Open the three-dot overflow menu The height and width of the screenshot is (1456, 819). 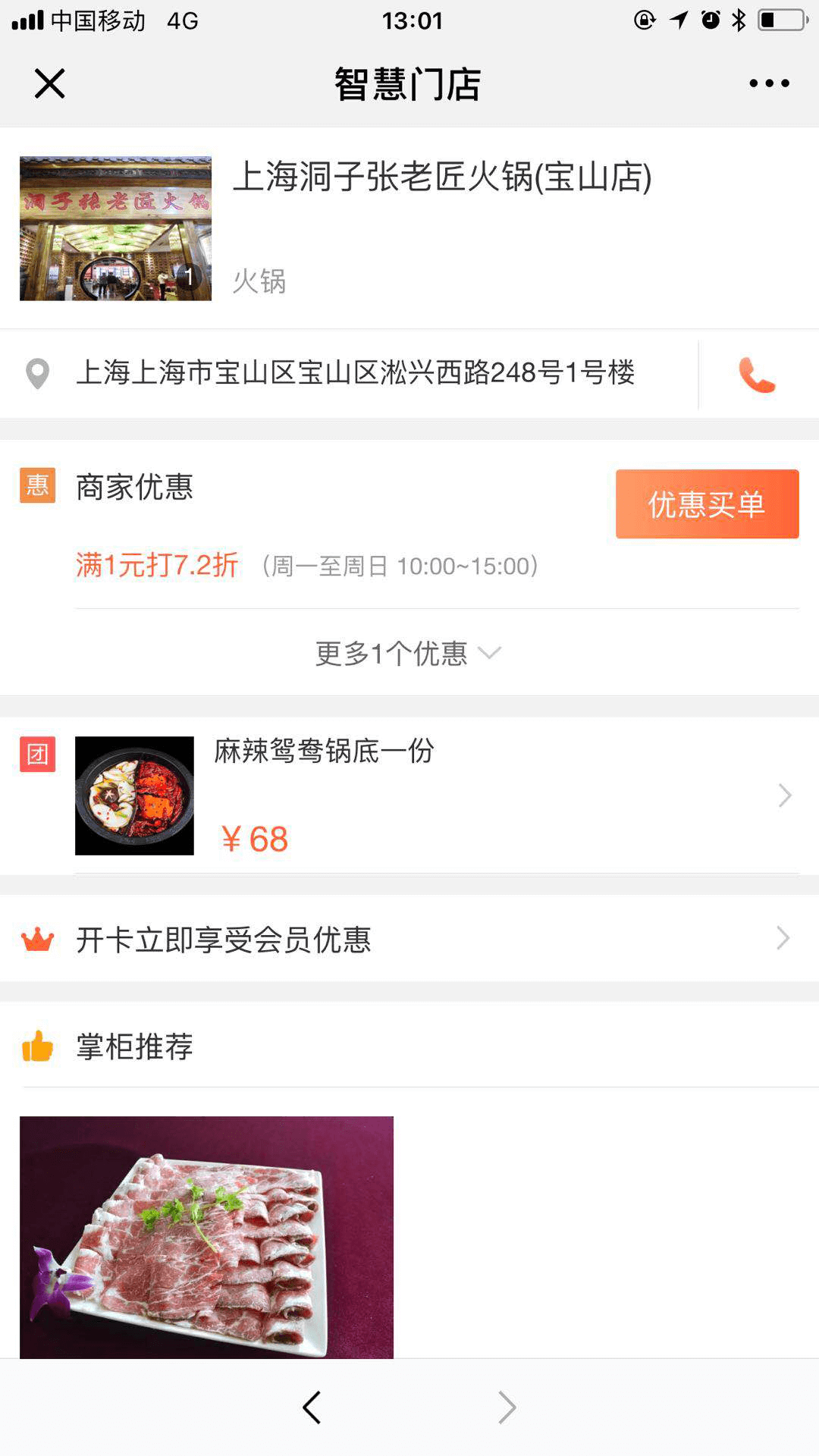coord(769,83)
